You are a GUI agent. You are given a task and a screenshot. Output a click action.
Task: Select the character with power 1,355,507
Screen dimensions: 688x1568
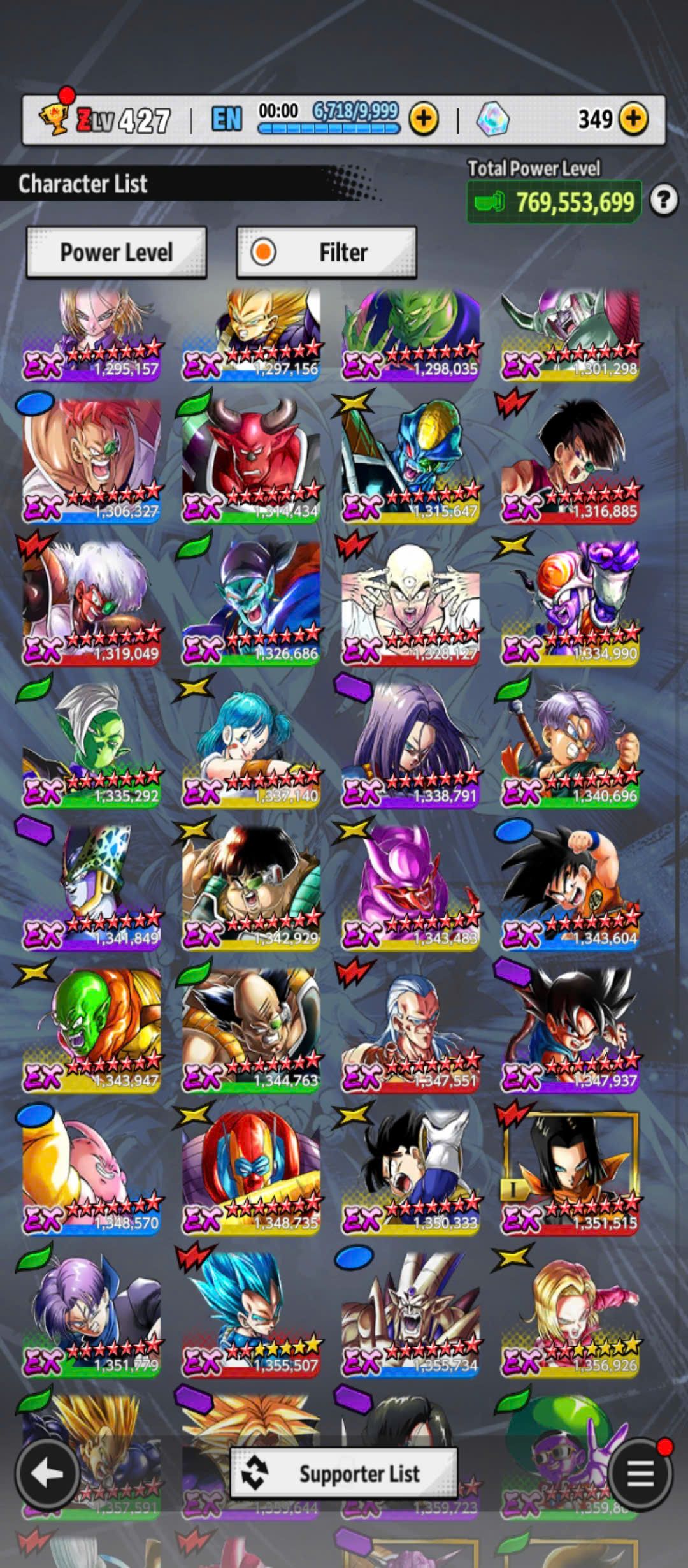click(251, 1313)
